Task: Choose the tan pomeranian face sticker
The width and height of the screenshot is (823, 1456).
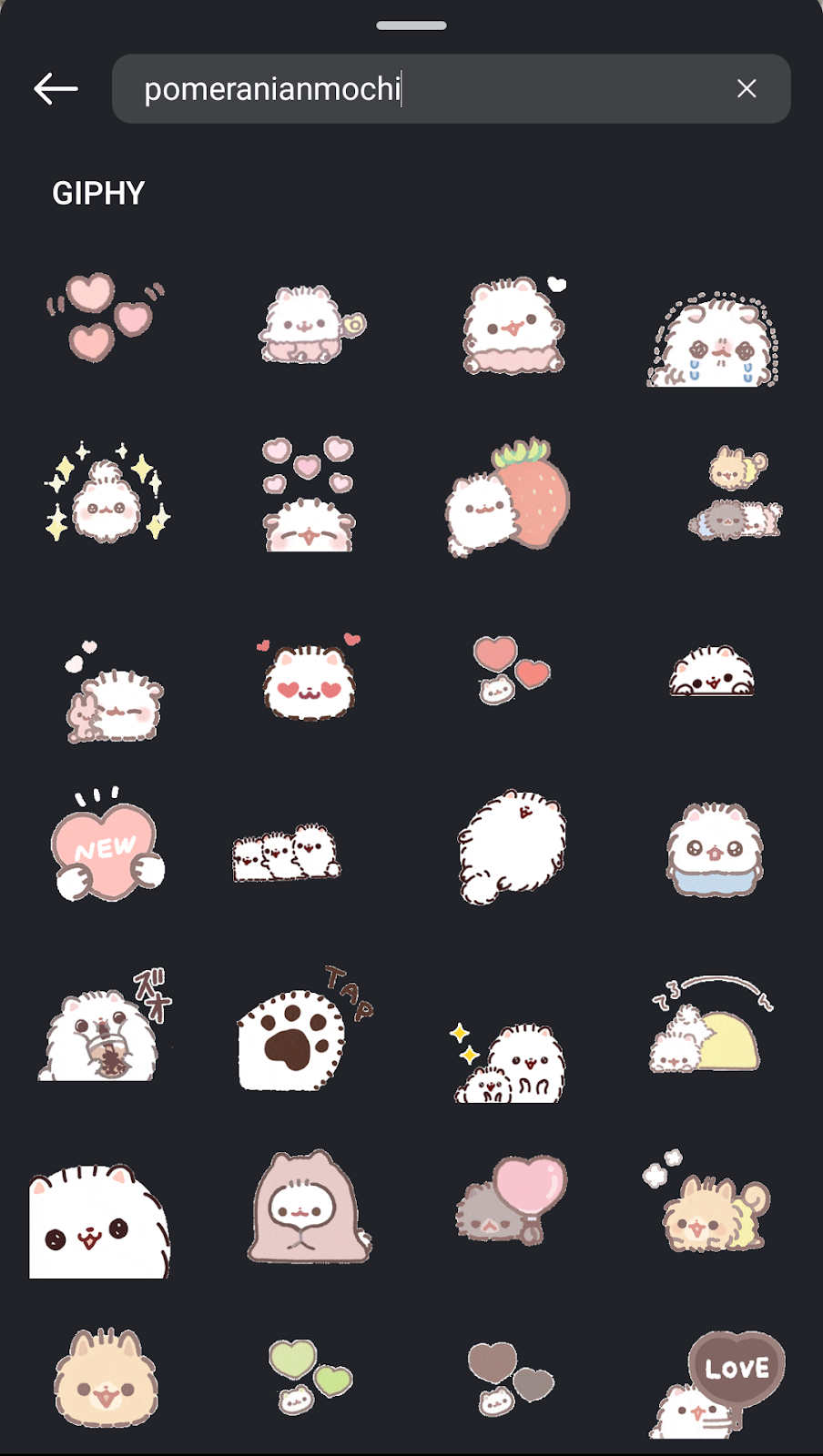Action: pos(106,1378)
